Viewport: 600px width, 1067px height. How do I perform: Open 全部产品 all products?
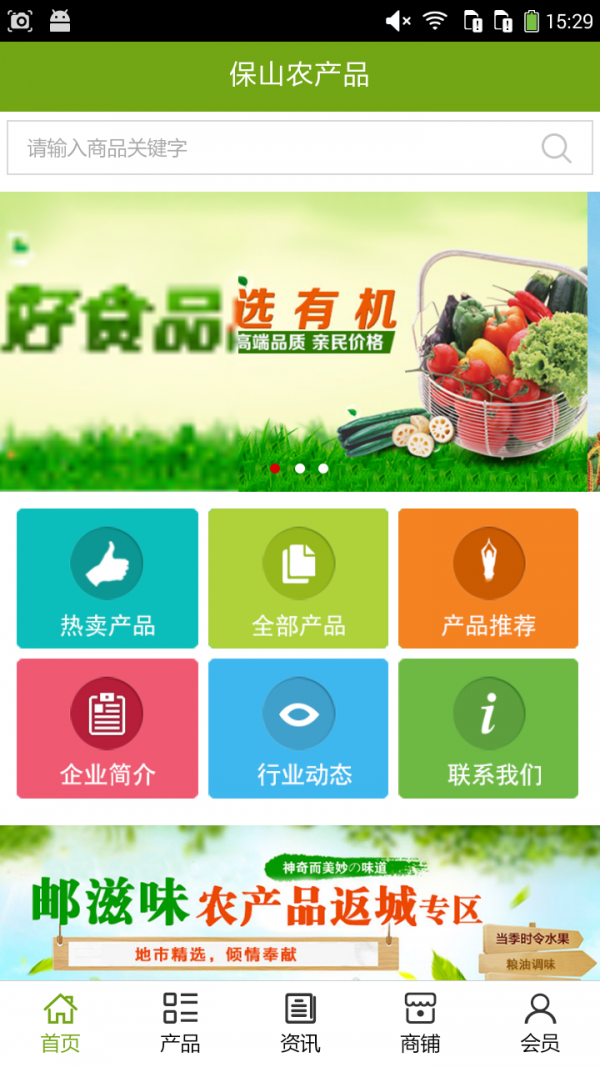click(x=298, y=578)
